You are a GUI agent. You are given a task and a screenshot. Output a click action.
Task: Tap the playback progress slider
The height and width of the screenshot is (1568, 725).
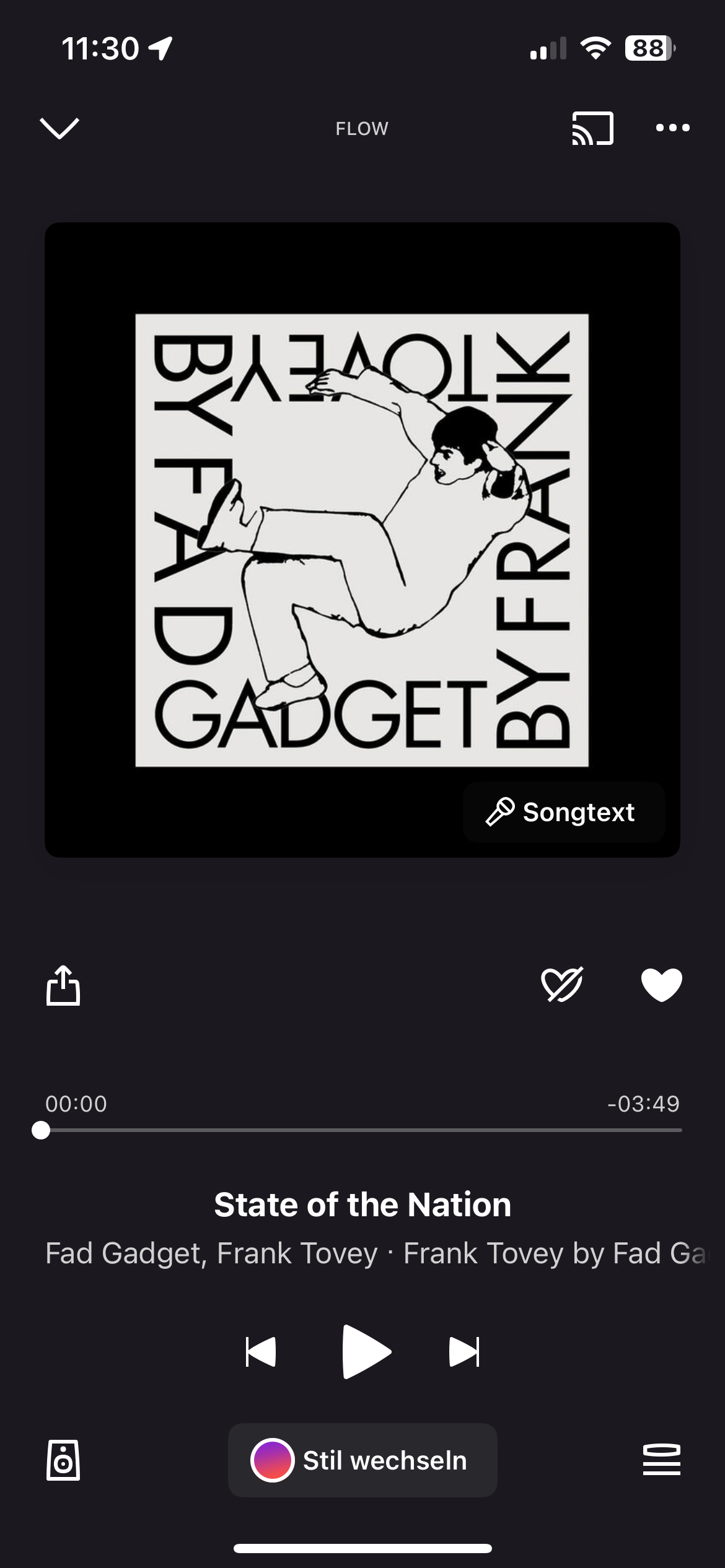click(x=362, y=1130)
